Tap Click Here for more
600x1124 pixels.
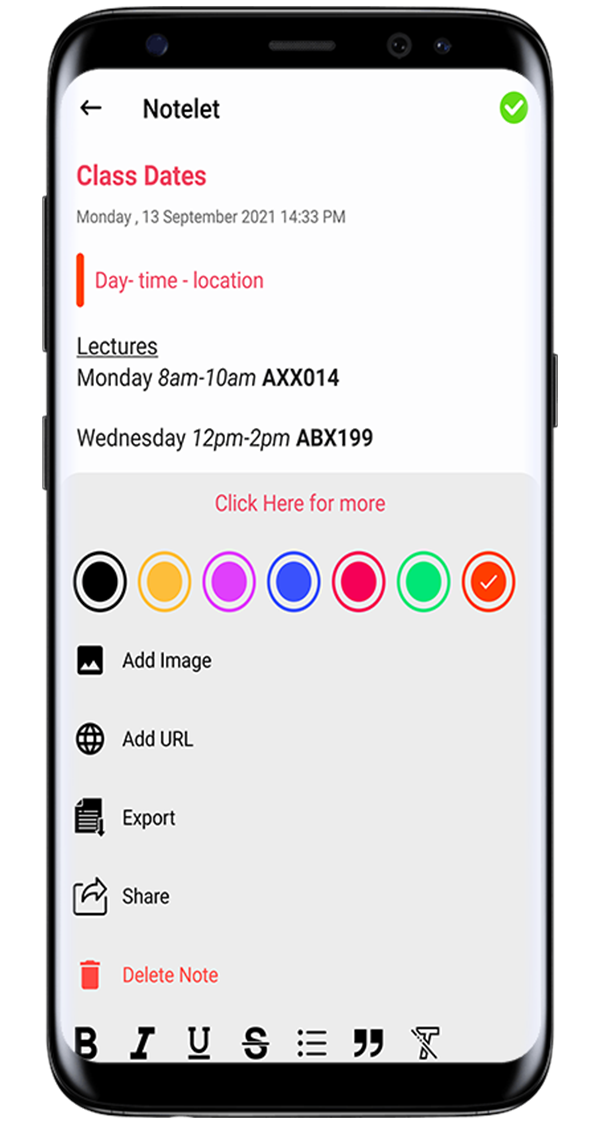tap(300, 503)
